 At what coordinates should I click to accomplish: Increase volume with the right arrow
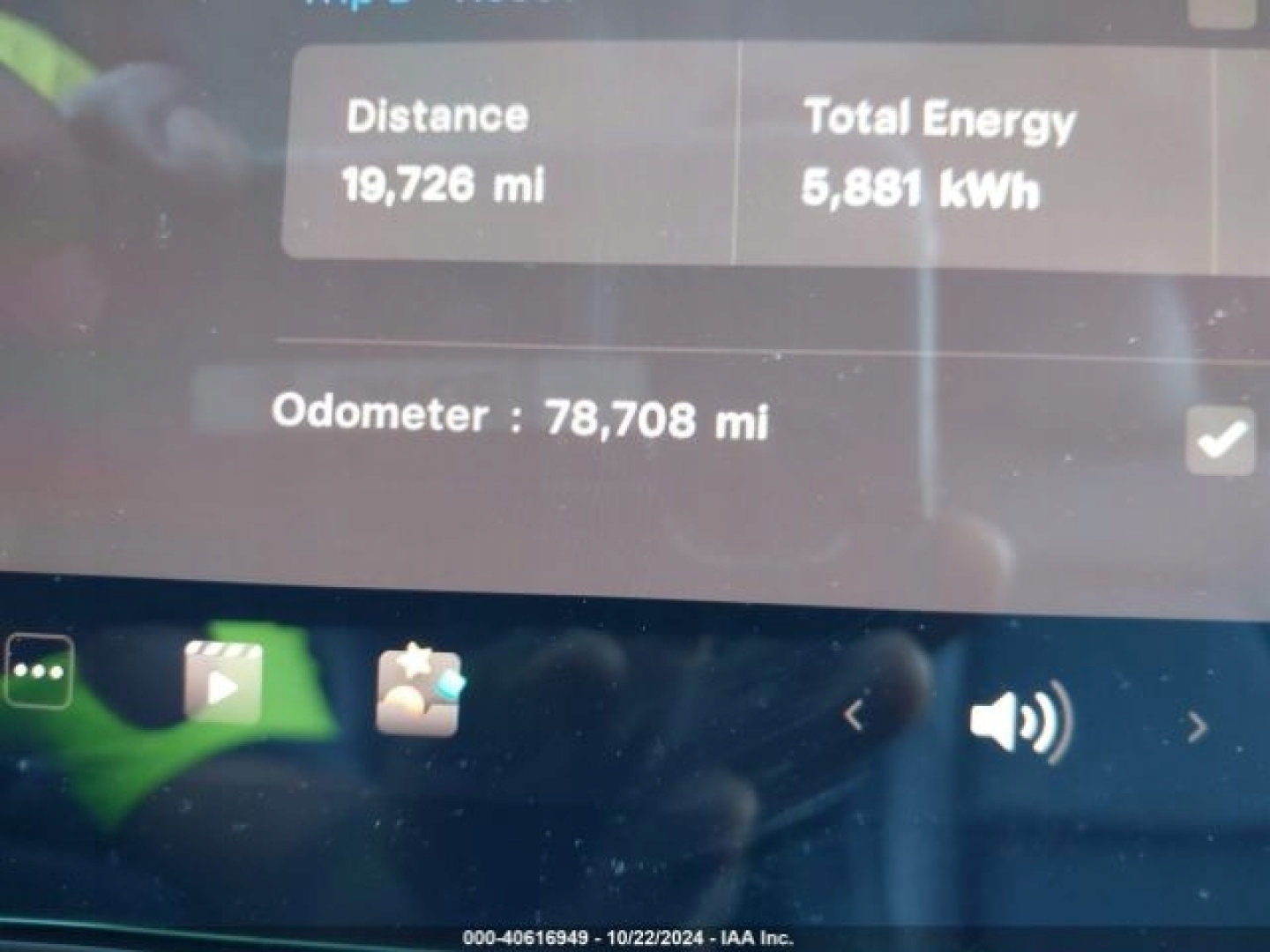point(1196,727)
